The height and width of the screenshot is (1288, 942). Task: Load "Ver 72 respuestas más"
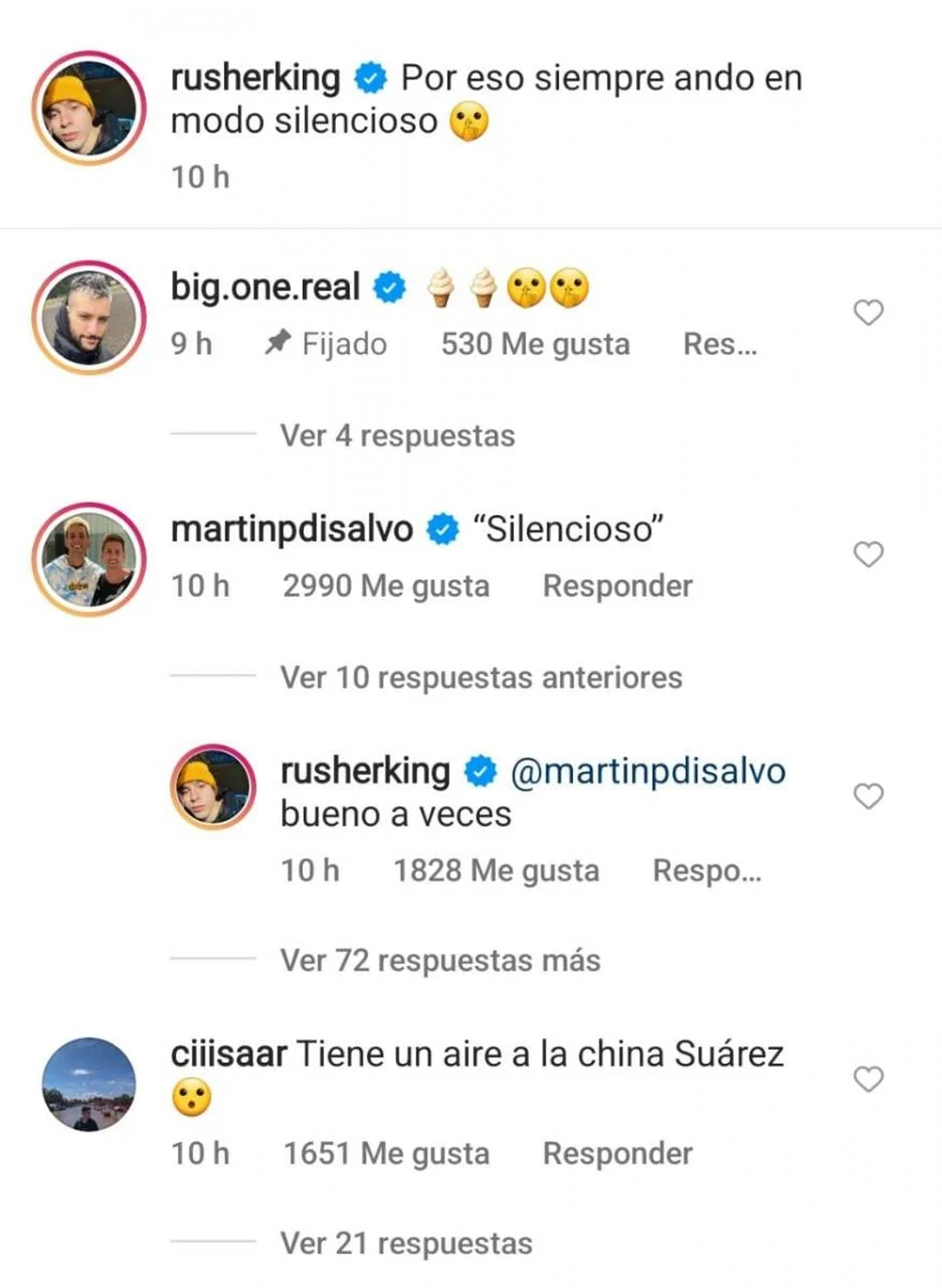pos(440,961)
